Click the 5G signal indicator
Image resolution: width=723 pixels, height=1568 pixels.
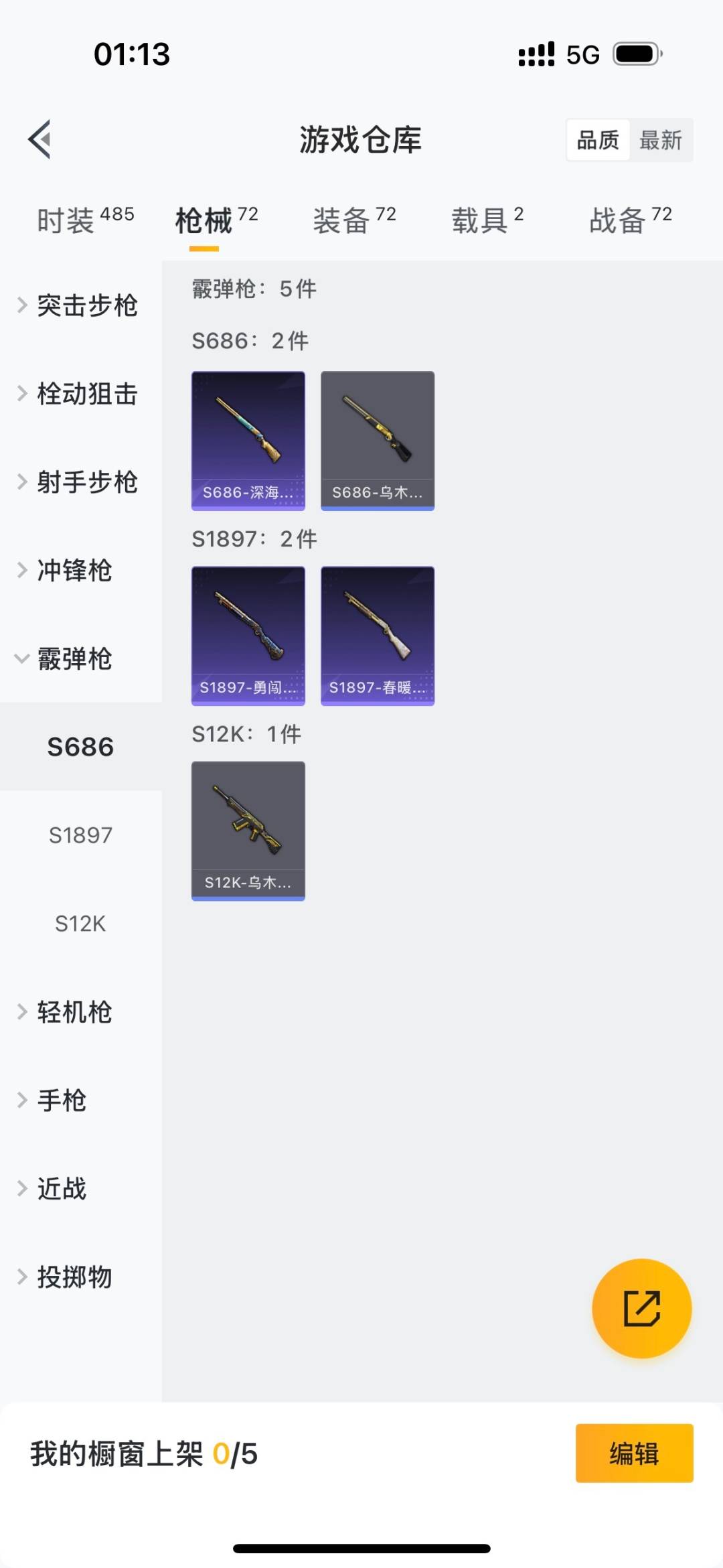(584, 54)
